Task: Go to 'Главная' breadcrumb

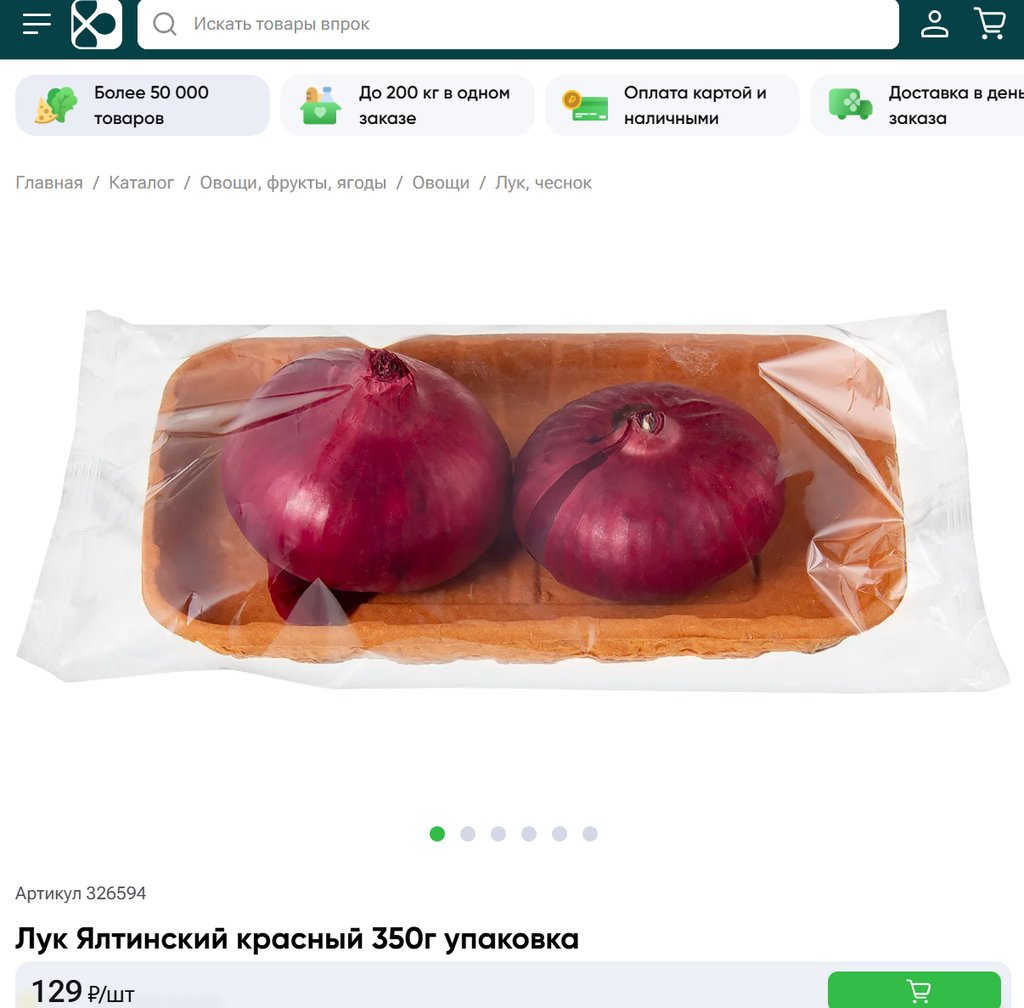Action: tap(49, 183)
